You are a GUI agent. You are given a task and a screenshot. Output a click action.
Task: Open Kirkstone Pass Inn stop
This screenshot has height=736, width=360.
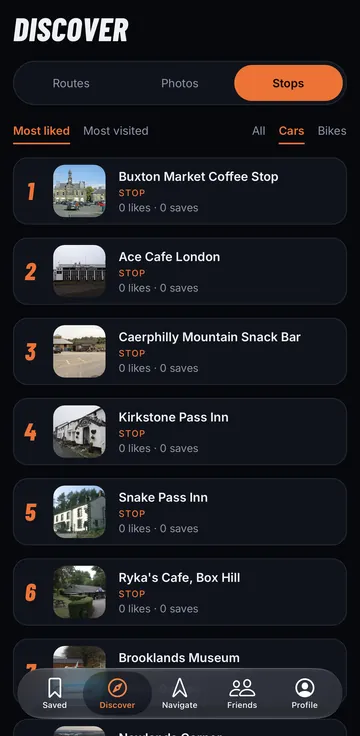point(180,432)
